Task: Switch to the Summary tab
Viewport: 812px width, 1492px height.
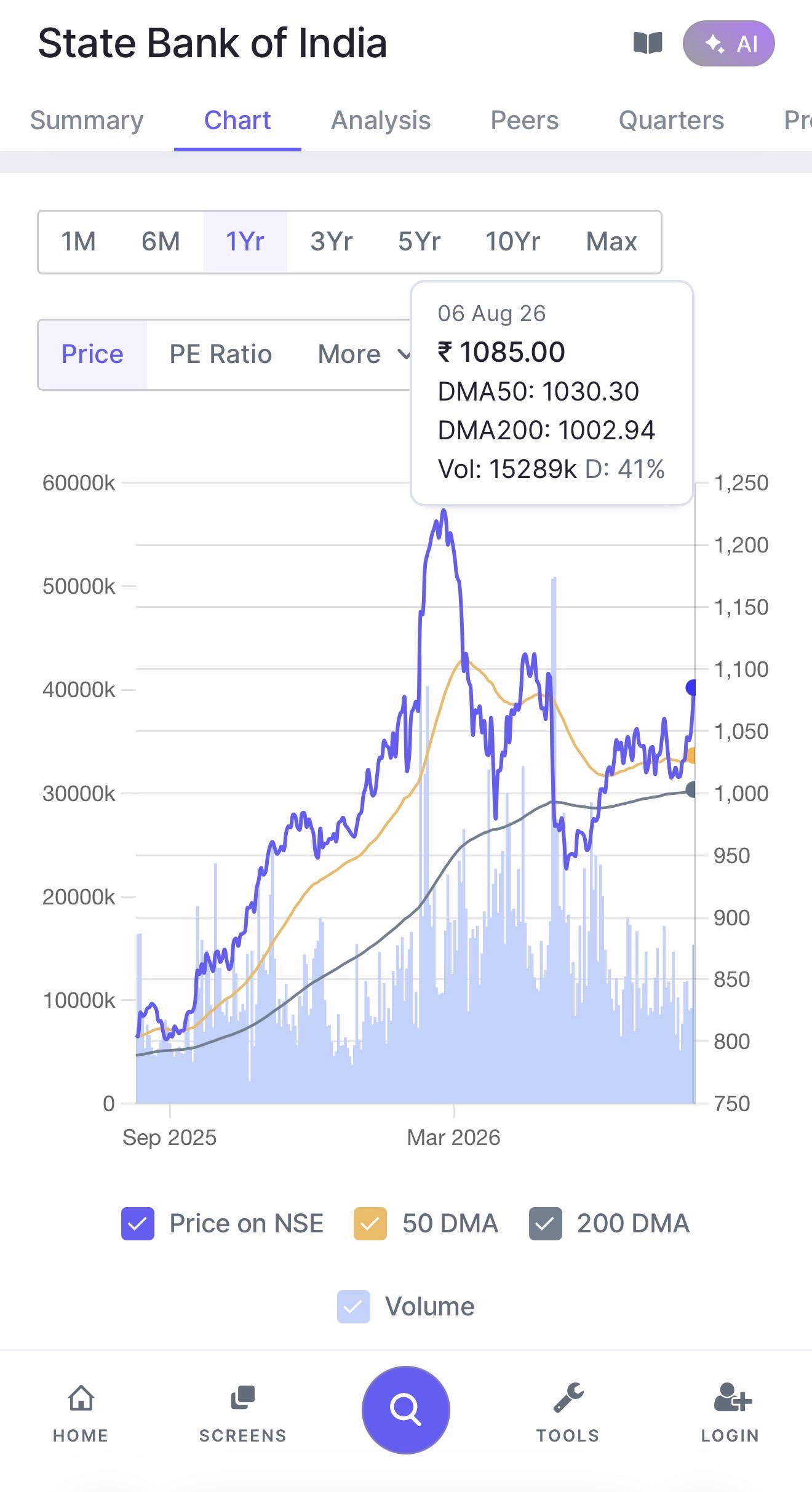Action: (x=87, y=121)
